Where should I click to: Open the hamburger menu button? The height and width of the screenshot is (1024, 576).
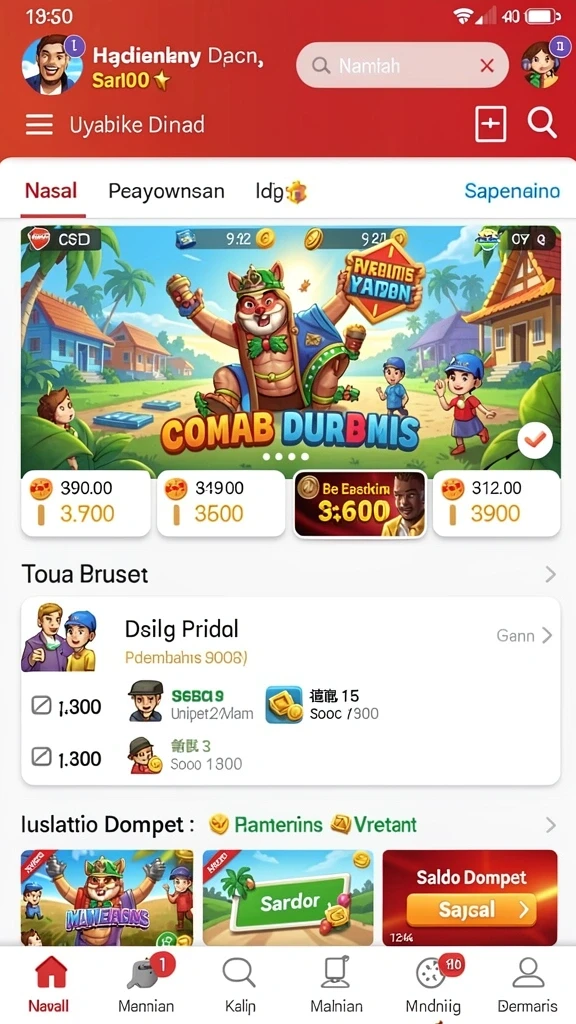click(x=39, y=124)
